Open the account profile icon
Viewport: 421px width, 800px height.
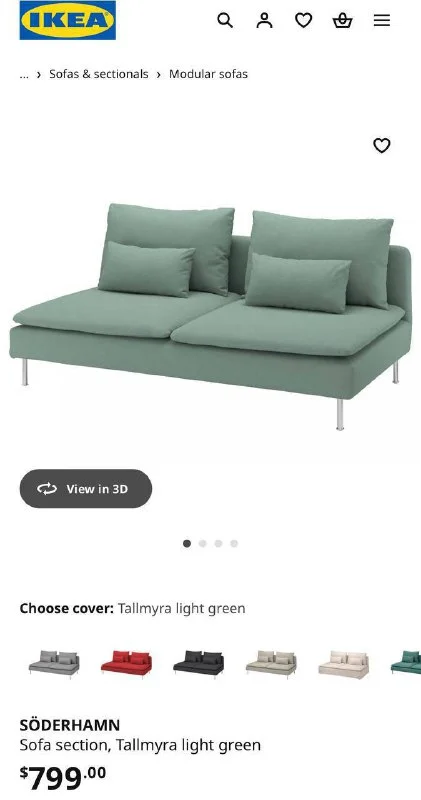[264, 20]
